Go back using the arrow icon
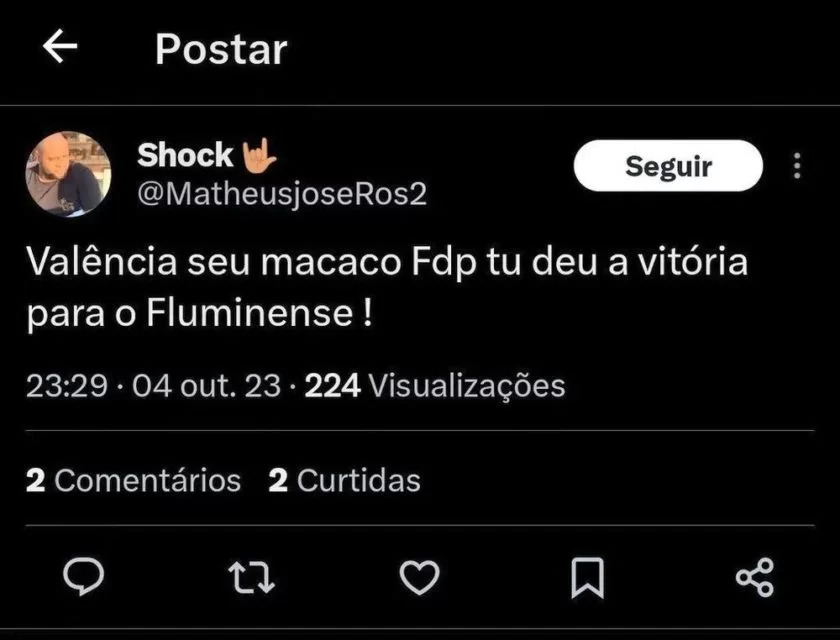Screen dimensions: 840x640 (60, 47)
